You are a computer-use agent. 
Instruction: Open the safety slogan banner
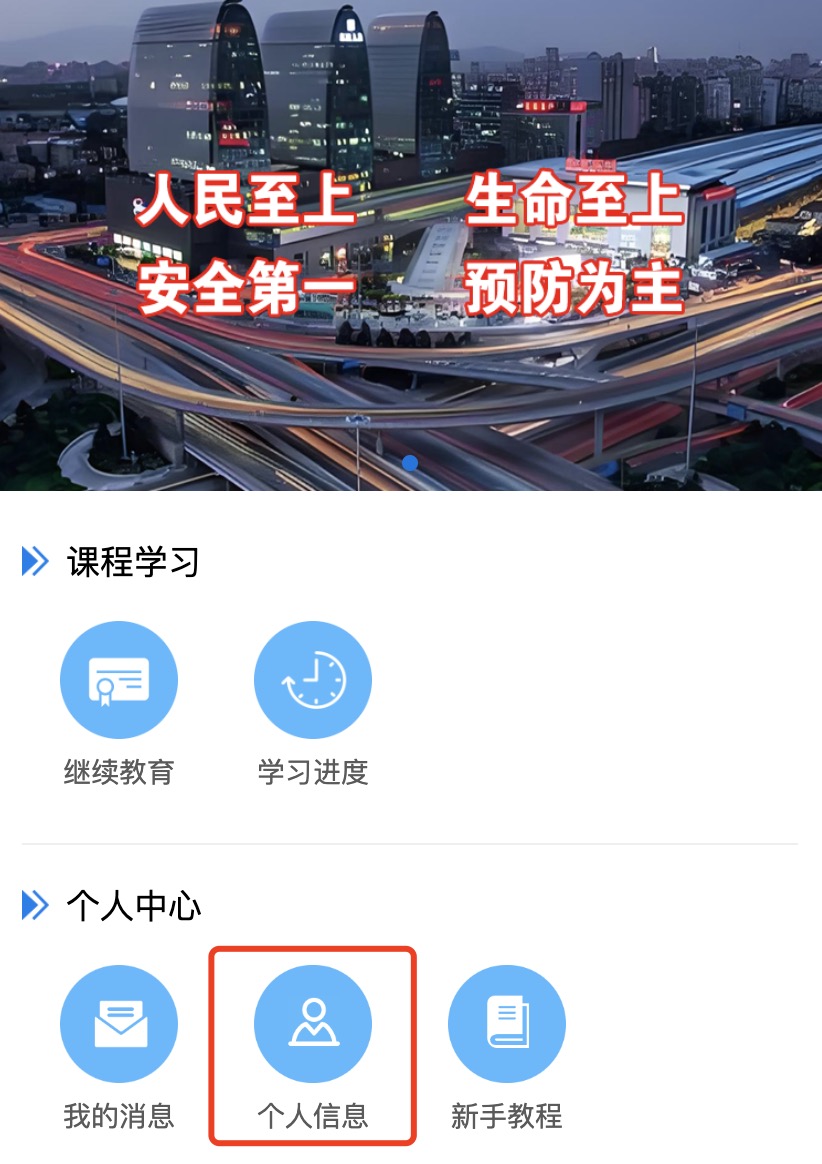point(411,245)
